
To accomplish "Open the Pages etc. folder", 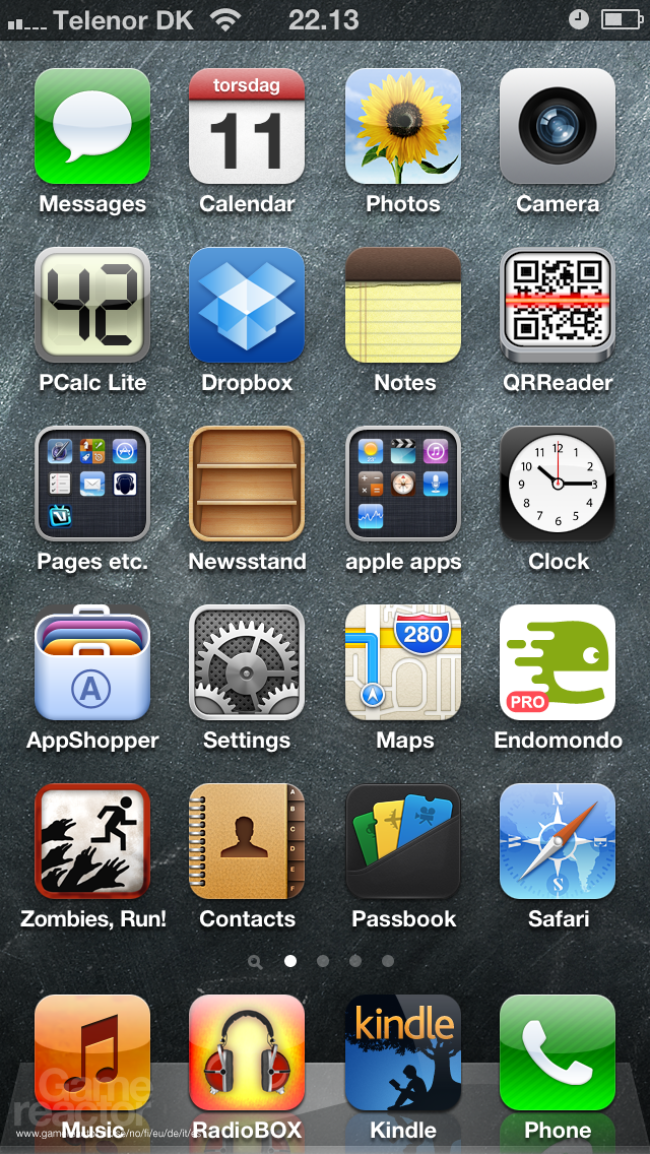I will pos(92,484).
